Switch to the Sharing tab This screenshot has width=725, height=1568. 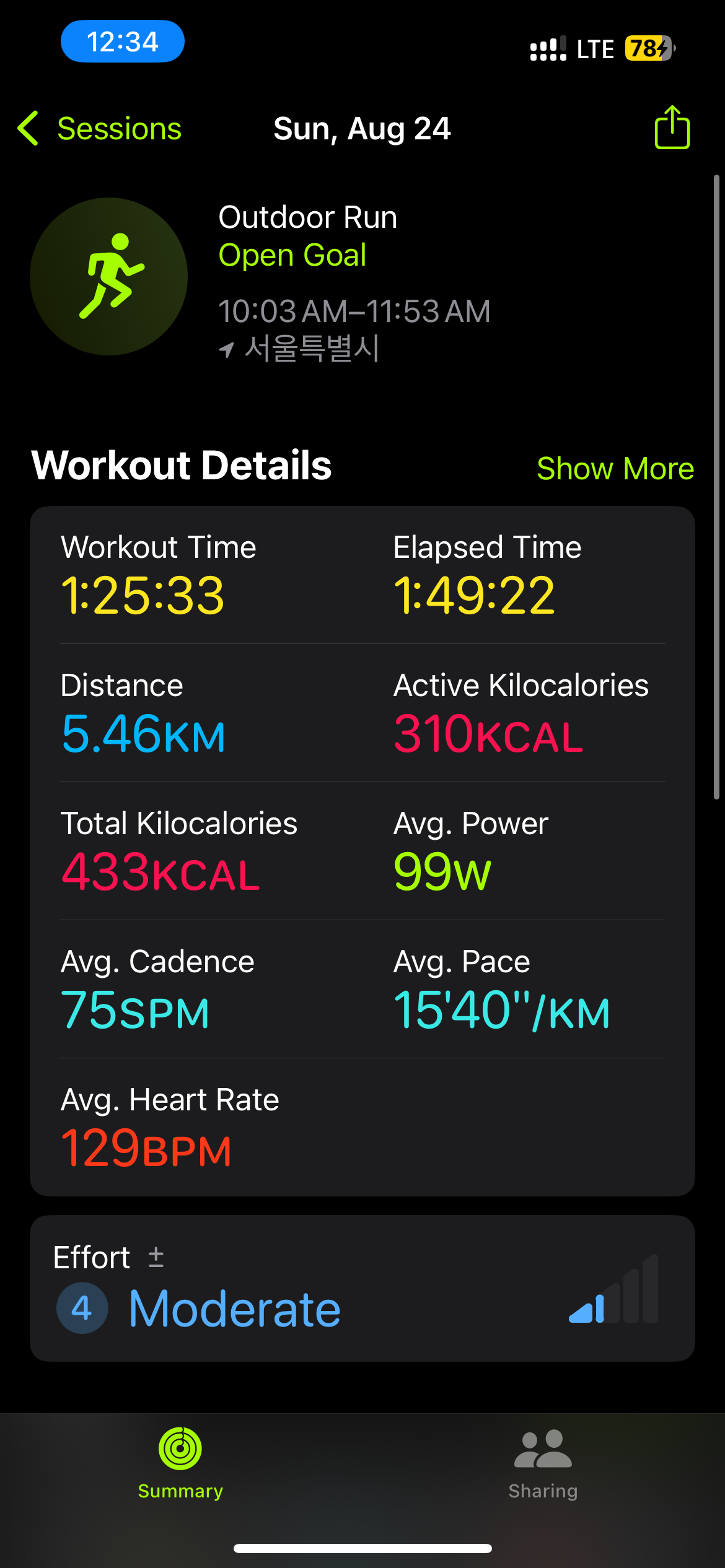(543, 1463)
